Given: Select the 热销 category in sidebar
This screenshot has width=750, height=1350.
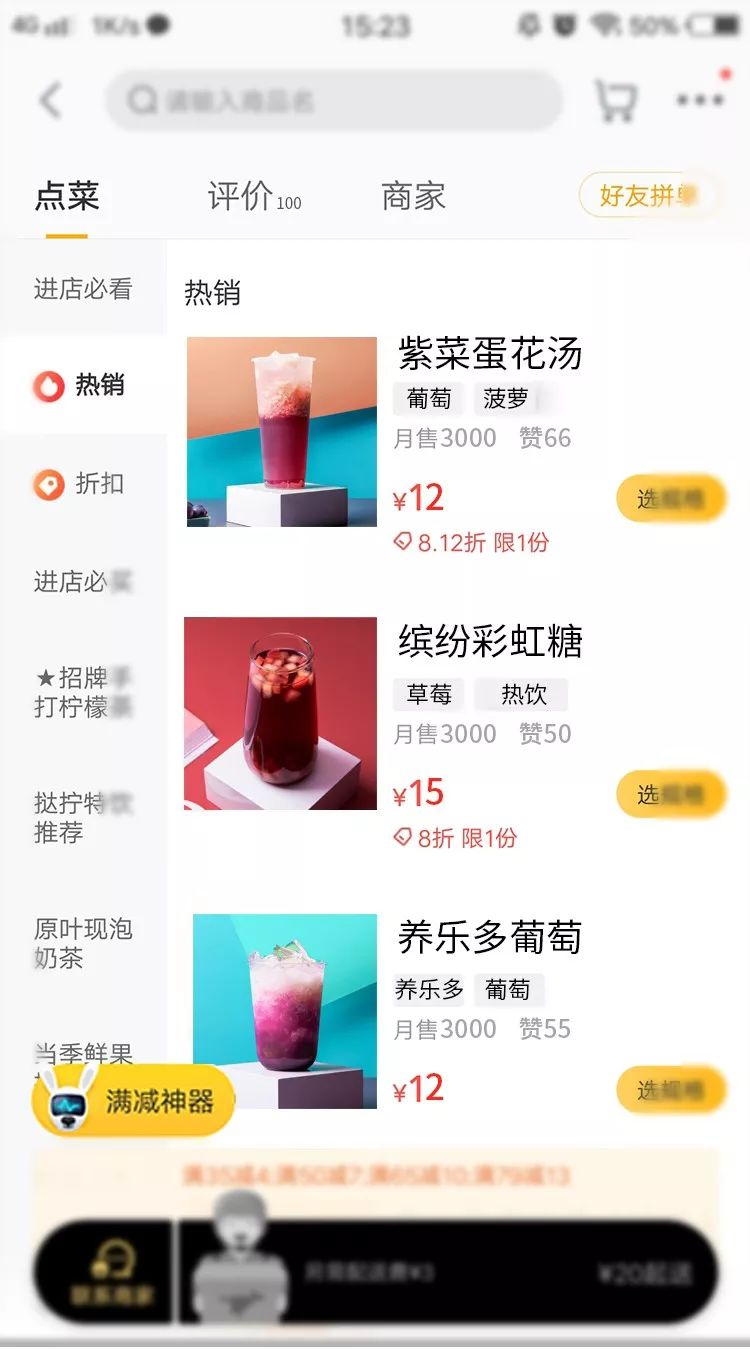Looking at the screenshot, I should click(x=83, y=385).
